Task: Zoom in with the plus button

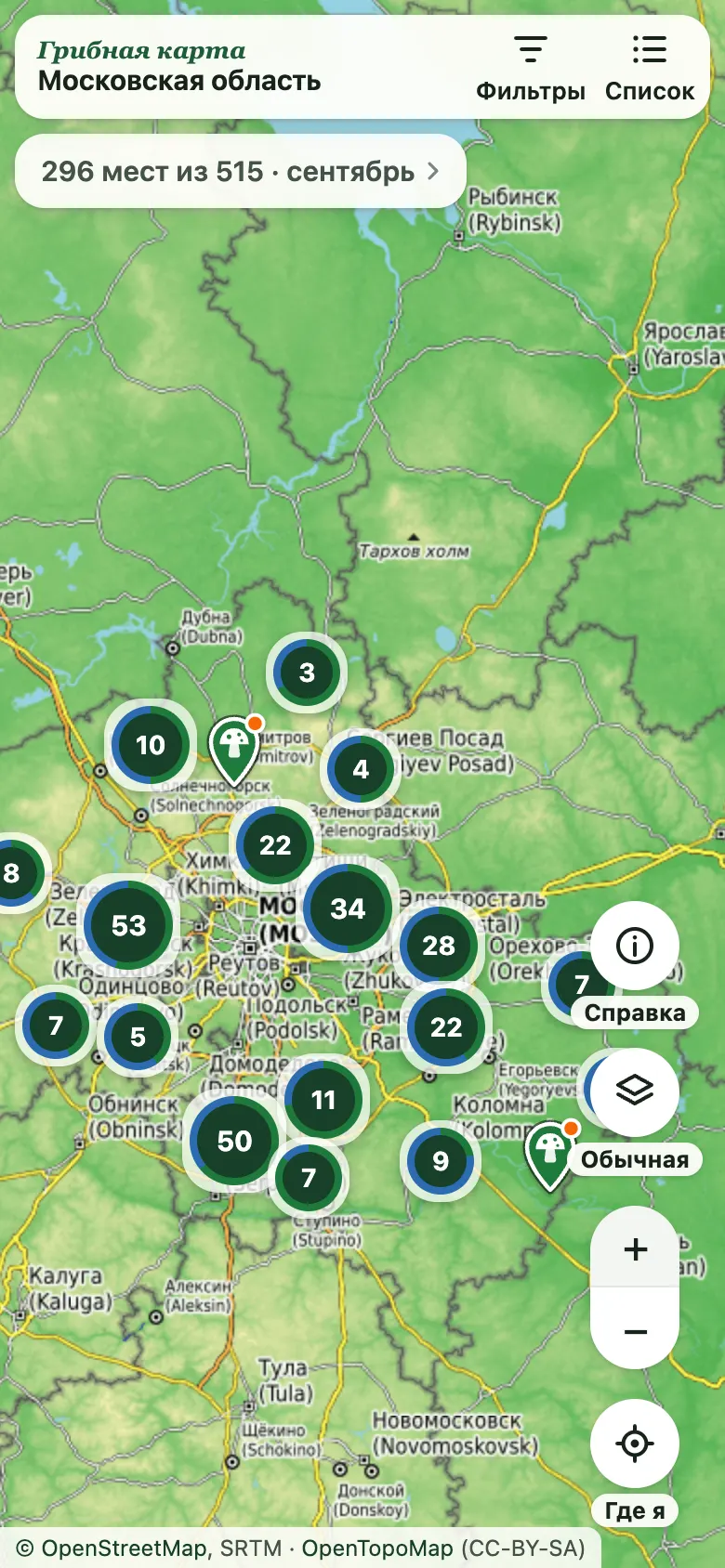Action: pos(635,1248)
